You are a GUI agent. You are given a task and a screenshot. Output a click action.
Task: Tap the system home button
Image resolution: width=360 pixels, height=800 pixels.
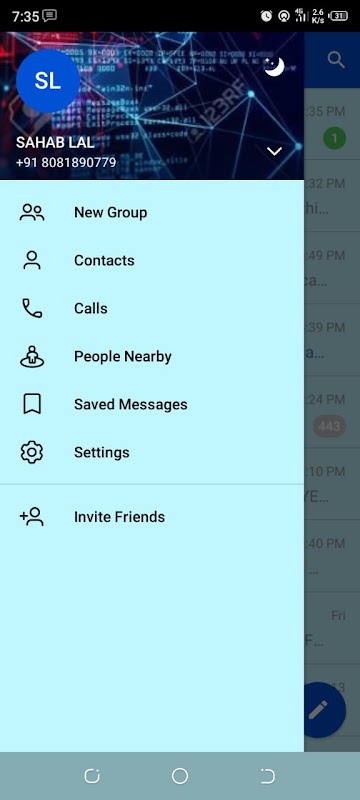tap(180, 776)
